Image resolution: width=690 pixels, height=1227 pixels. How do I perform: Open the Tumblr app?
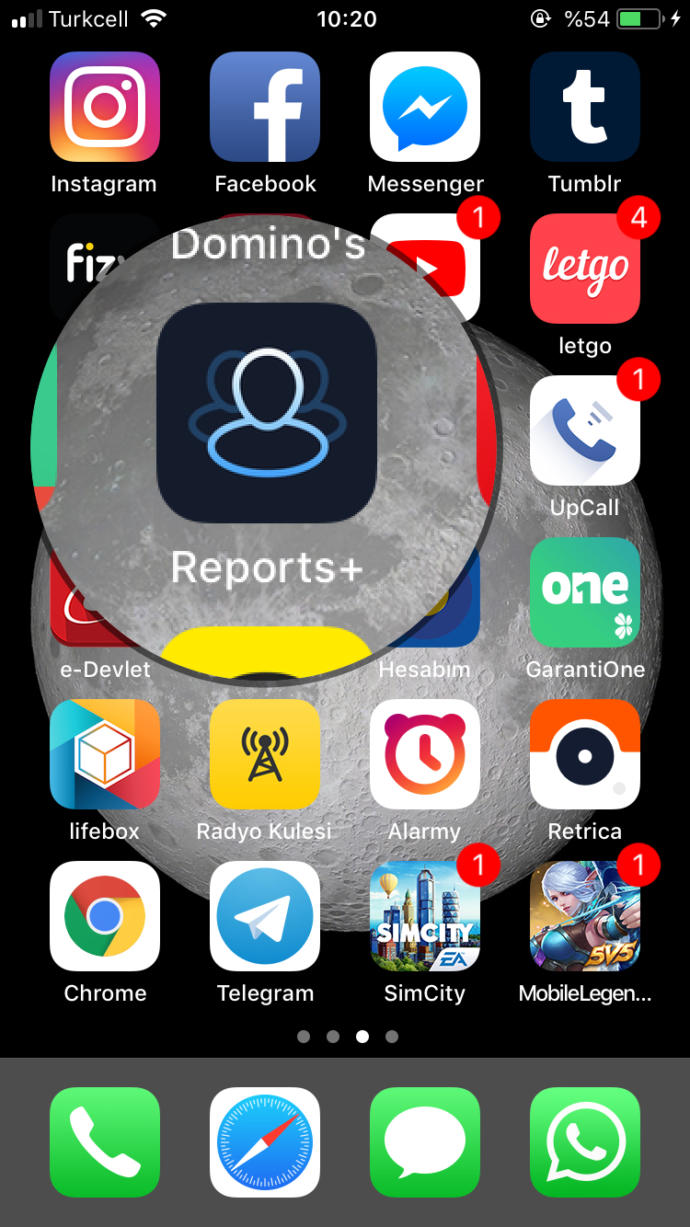pos(585,107)
